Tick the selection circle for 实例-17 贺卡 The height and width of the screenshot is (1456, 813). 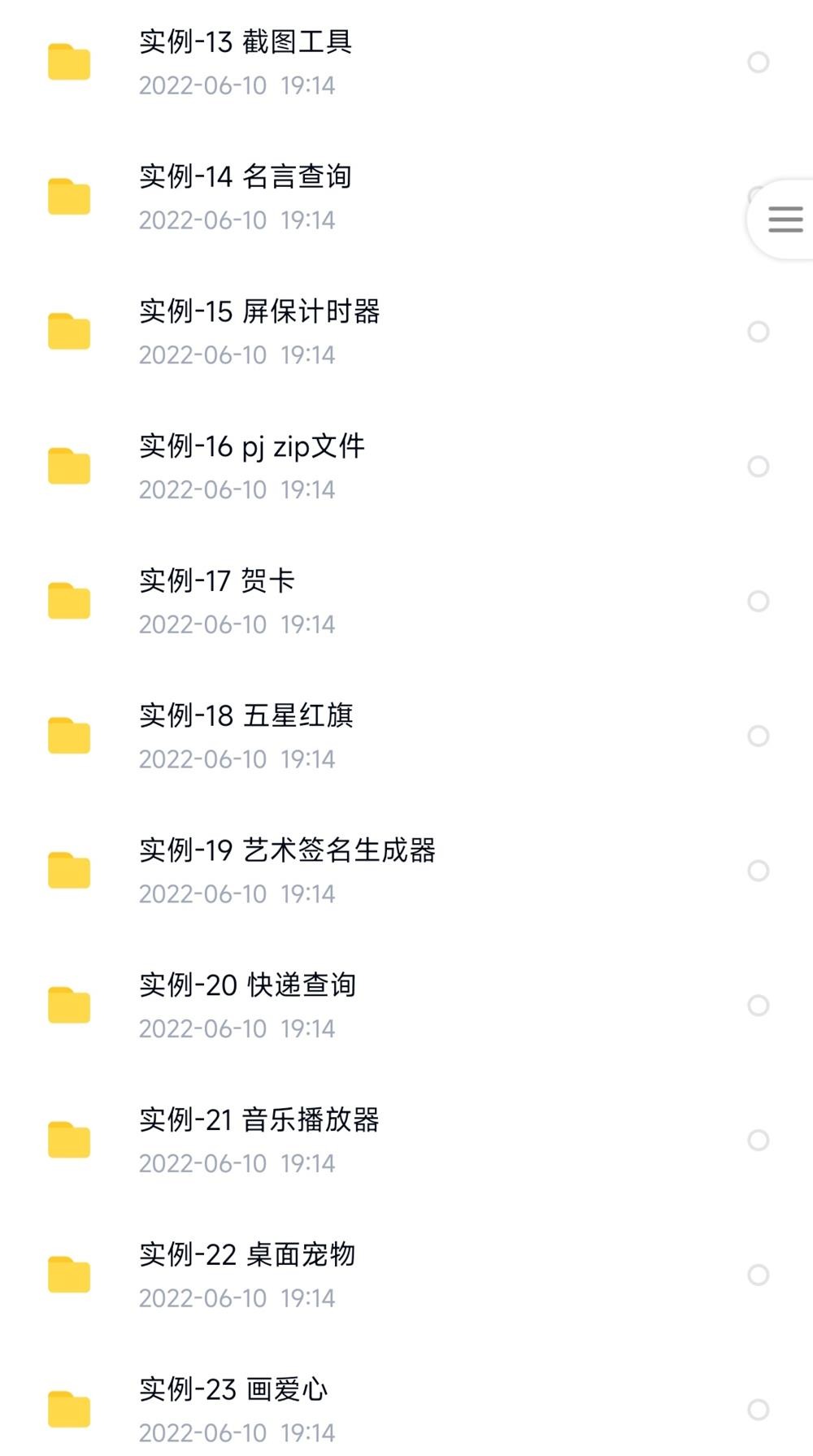tap(758, 602)
